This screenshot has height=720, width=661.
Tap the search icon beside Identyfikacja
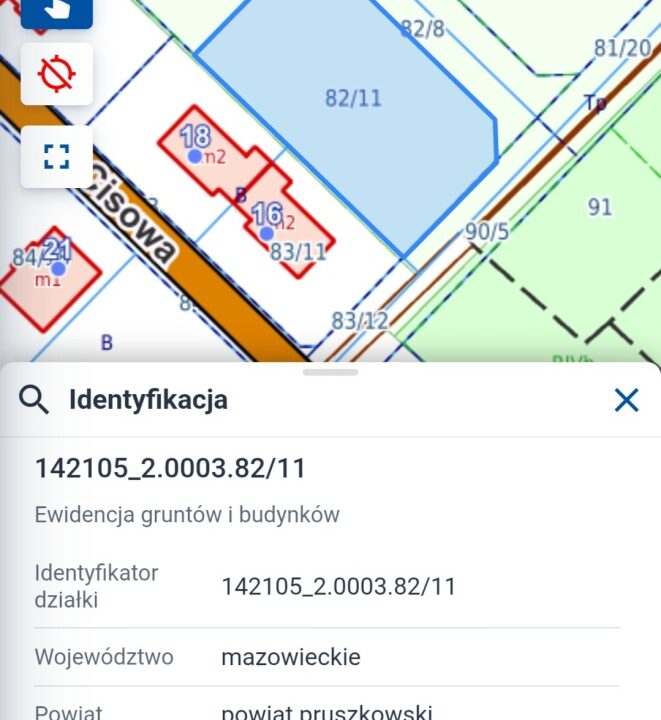(x=34, y=400)
